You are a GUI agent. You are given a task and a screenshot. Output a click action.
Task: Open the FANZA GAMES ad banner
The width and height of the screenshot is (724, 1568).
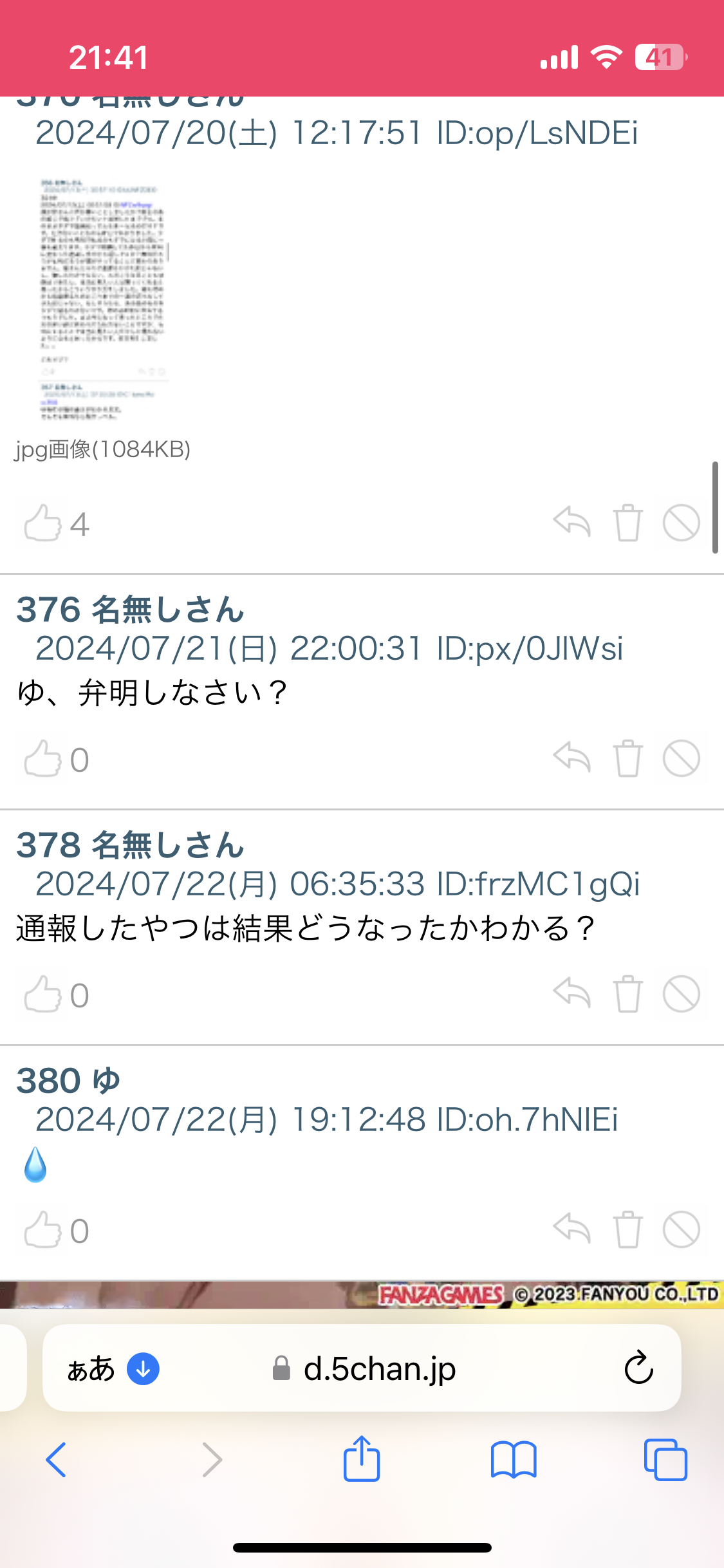click(362, 1294)
